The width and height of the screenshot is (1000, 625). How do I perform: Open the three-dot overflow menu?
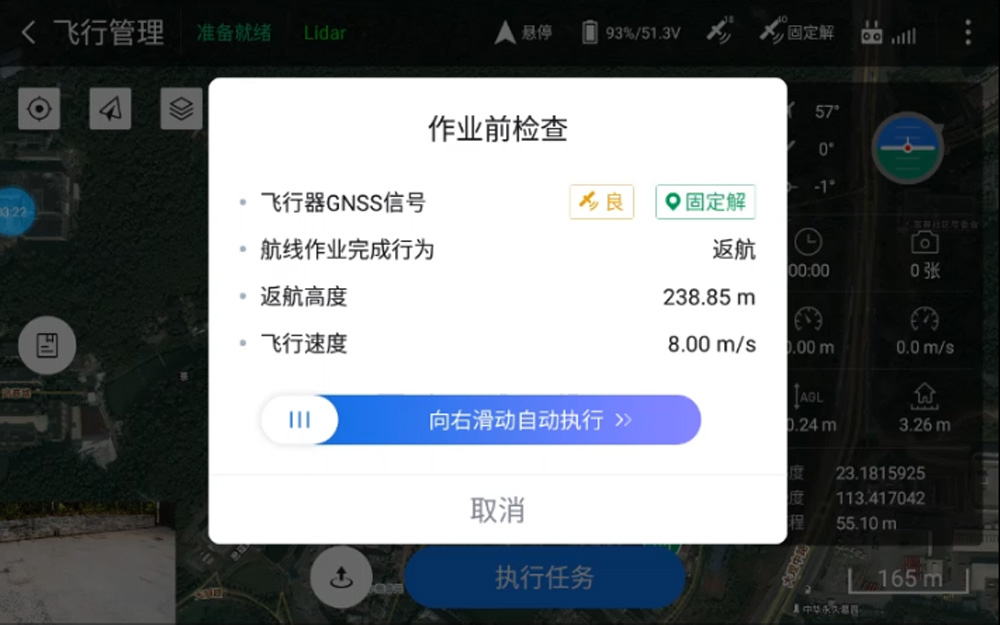[x=967, y=33]
